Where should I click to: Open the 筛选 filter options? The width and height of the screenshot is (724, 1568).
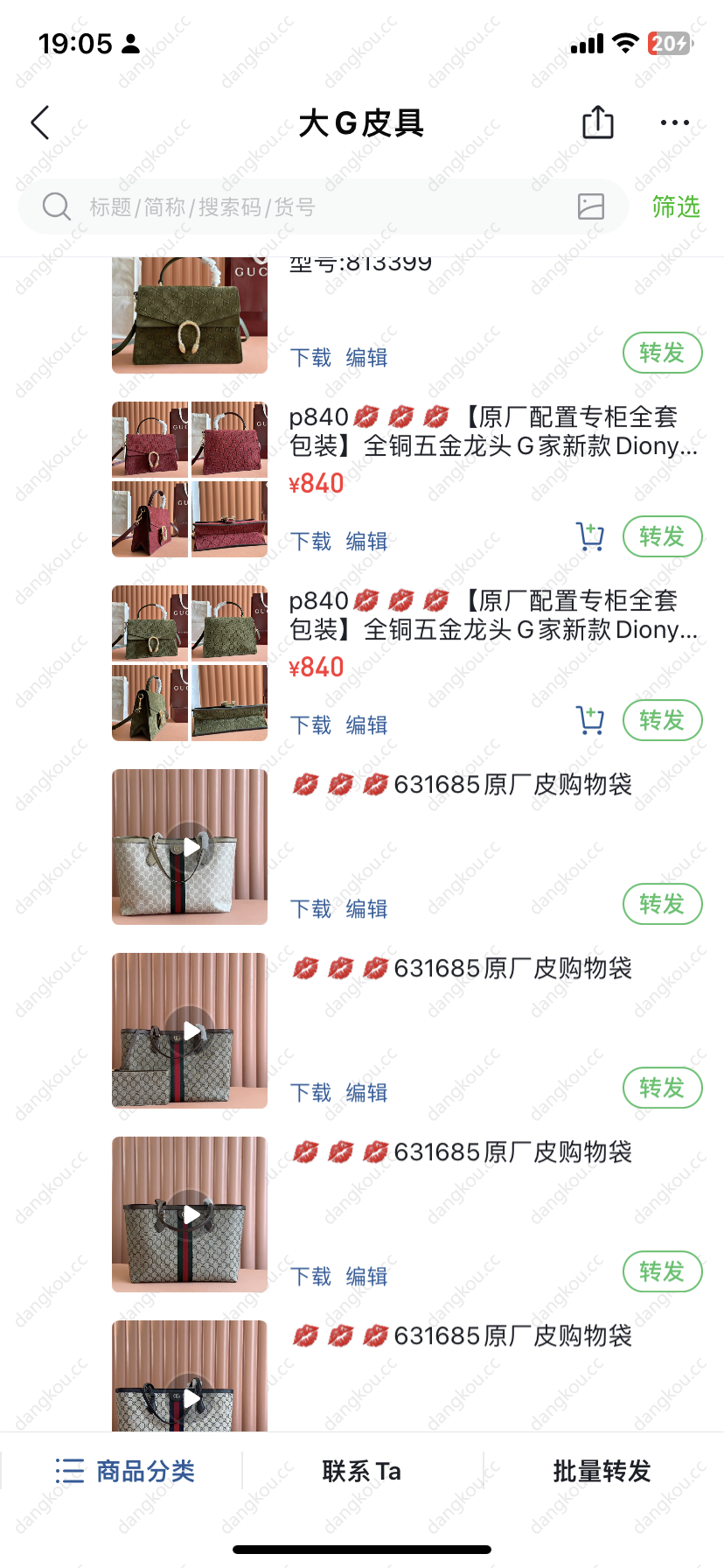(x=676, y=207)
